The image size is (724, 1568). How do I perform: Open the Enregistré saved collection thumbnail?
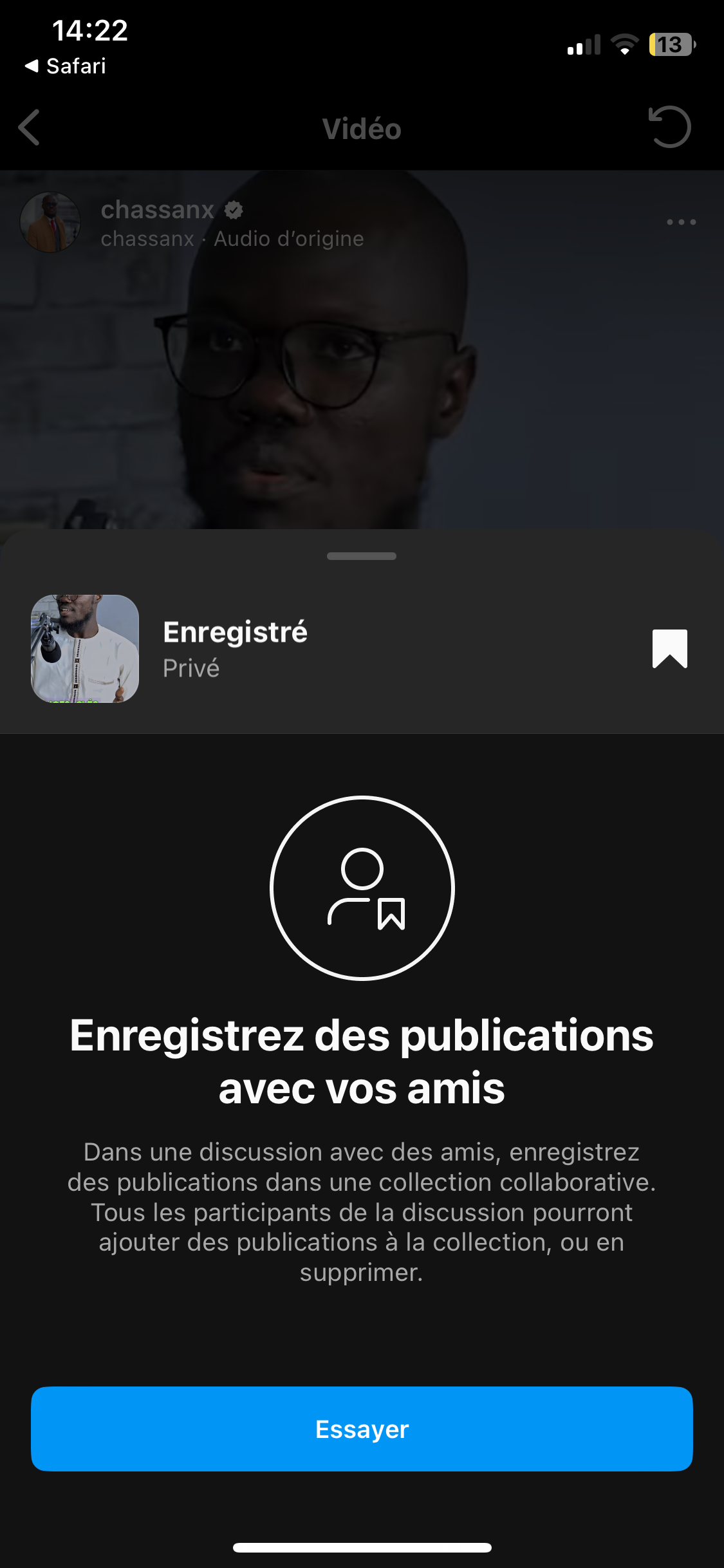(85, 648)
